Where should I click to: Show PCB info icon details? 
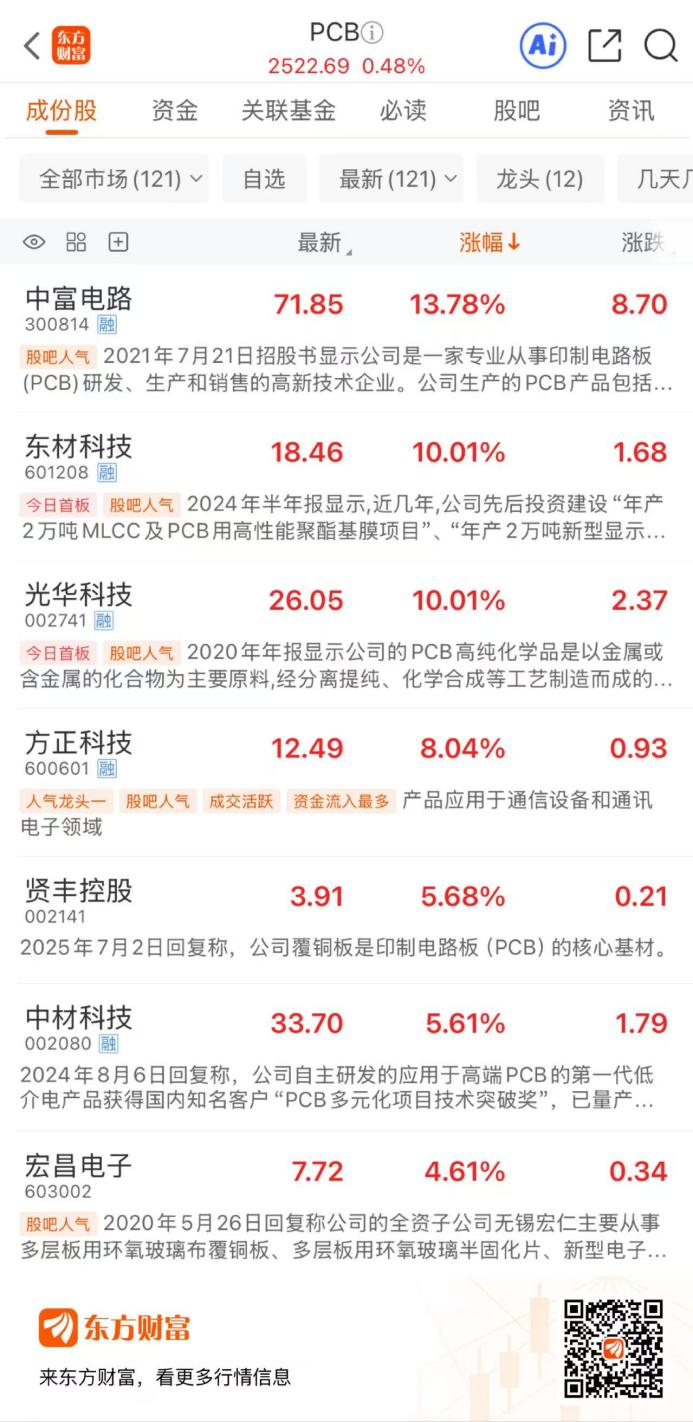pos(372,33)
